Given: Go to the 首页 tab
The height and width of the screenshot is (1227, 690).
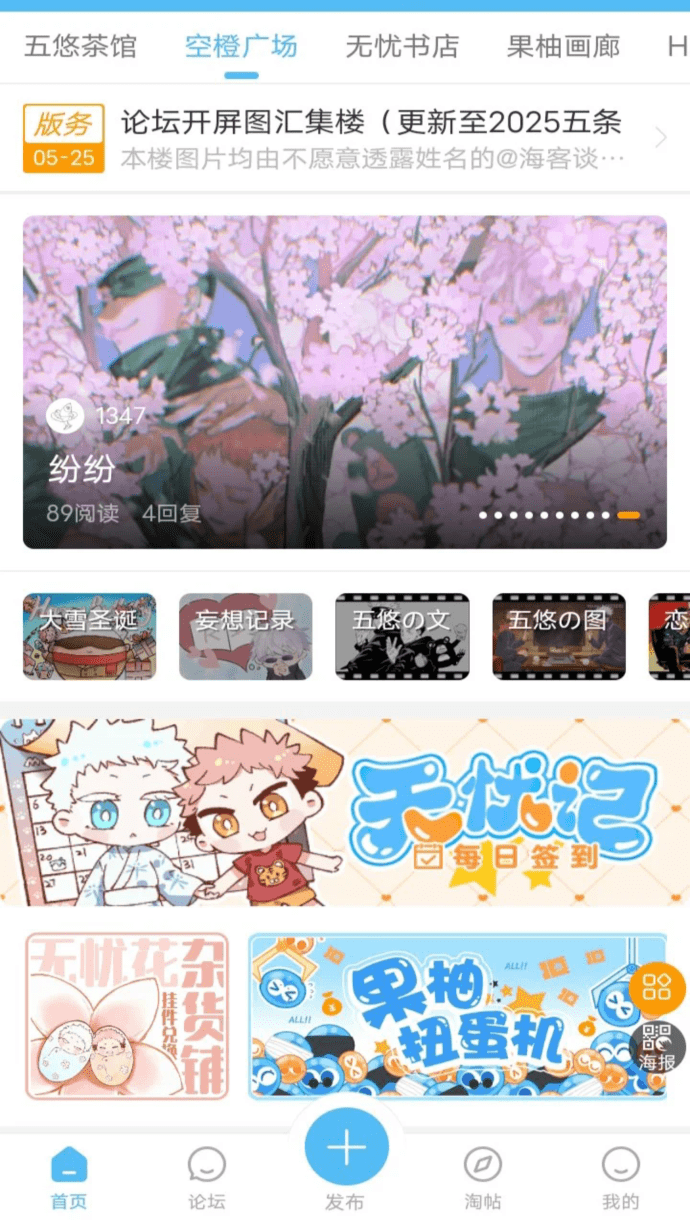Looking at the screenshot, I should click(x=69, y=1178).
